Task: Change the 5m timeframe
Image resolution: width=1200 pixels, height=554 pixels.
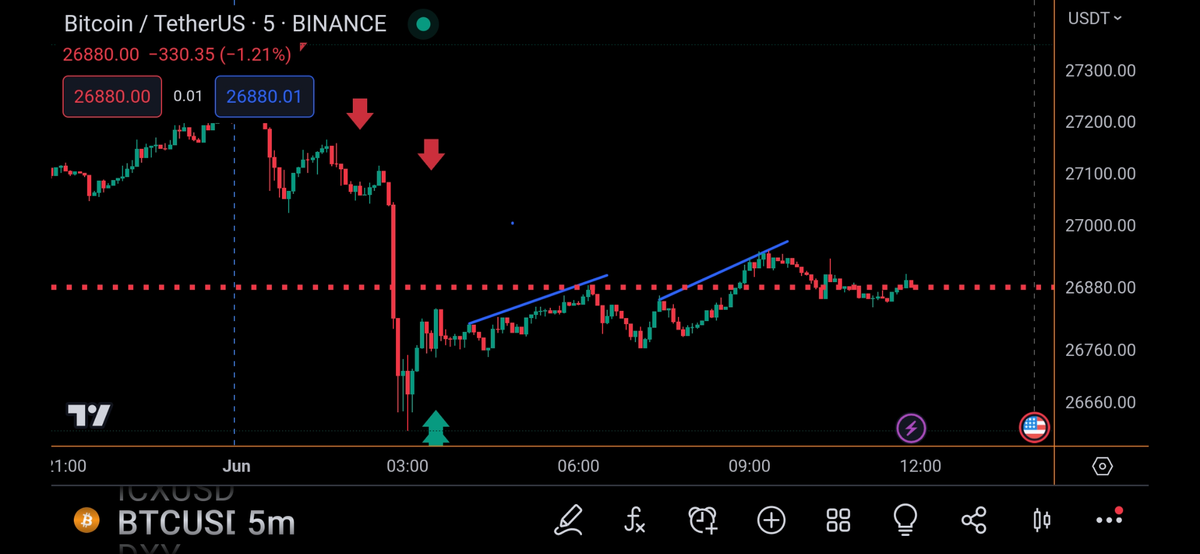Action: (271, 521)
